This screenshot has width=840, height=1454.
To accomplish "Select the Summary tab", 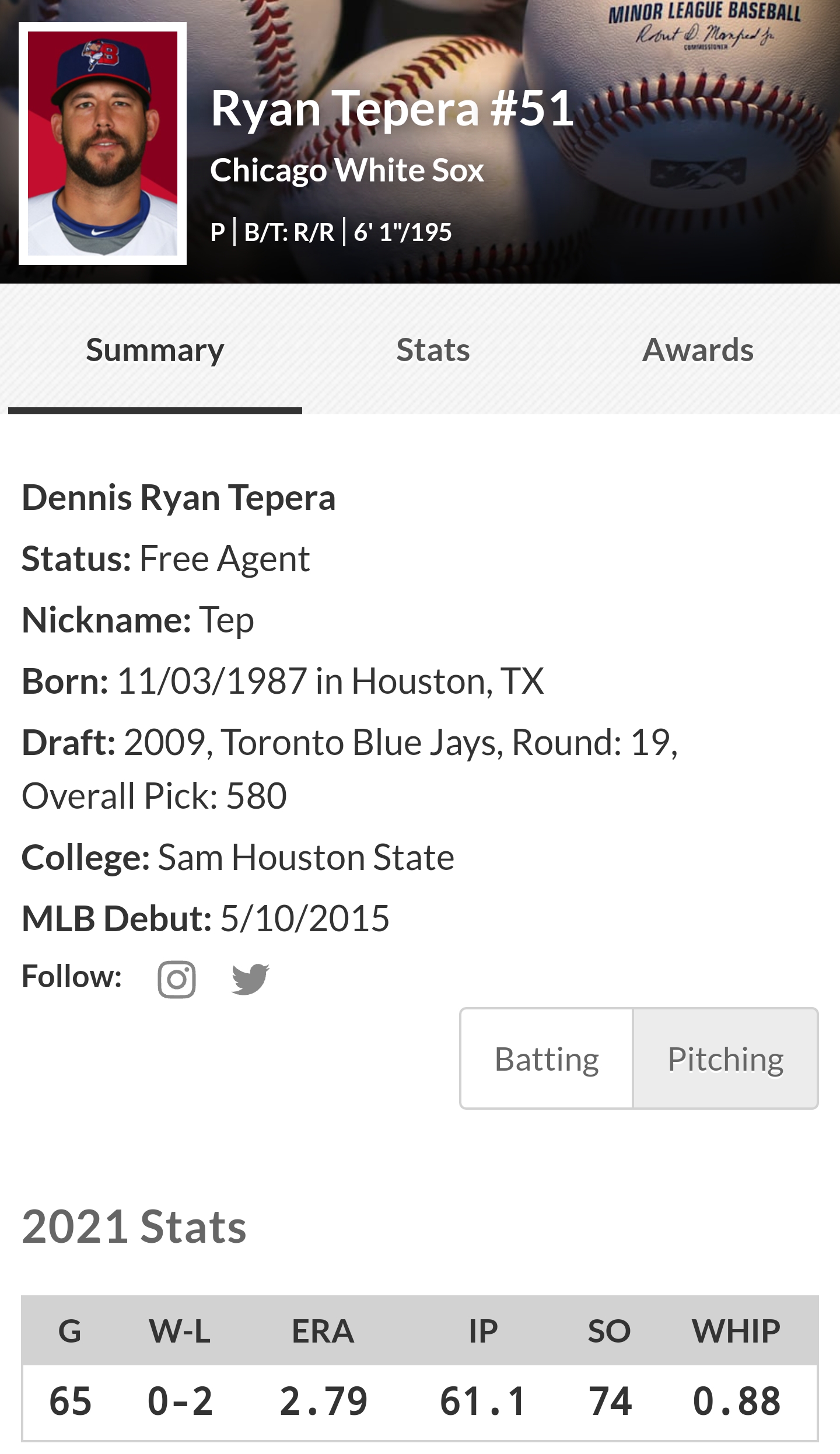I will [x=155, y=350].
